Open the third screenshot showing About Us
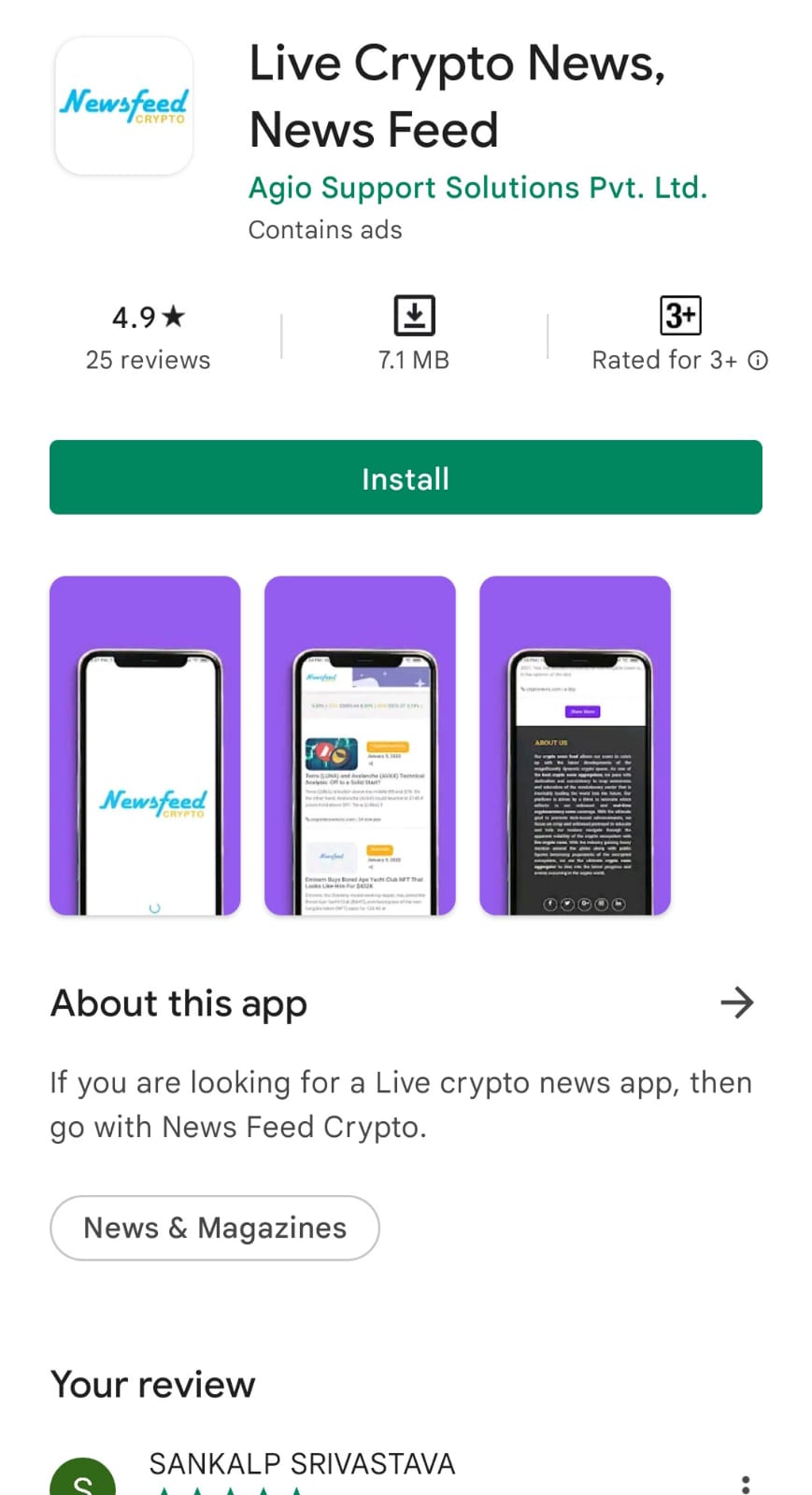The width and height of the screenshot is (812, 1495). [x=575, y=746]
